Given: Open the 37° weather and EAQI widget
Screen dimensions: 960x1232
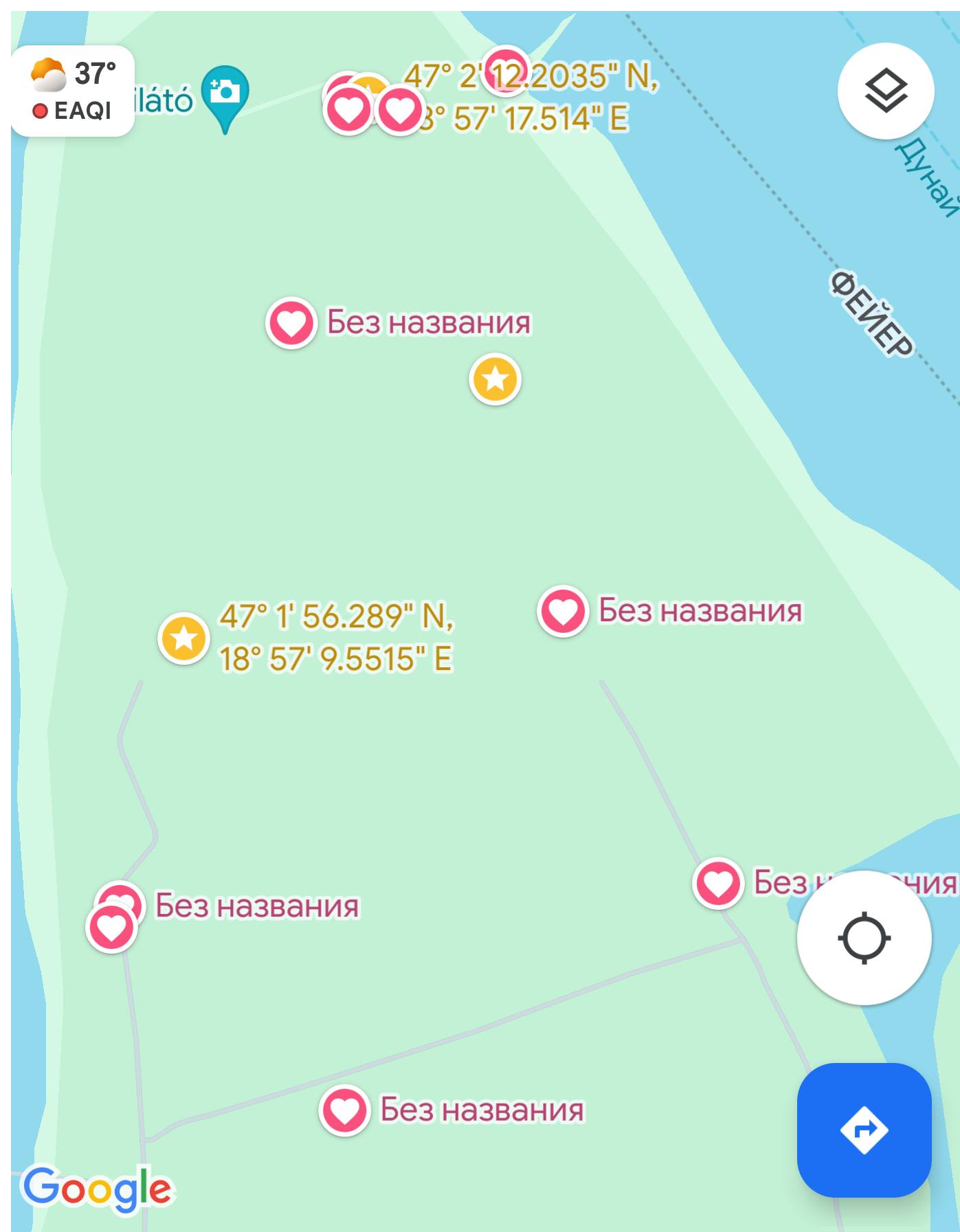Looking at the screenshot, I should pos(73,91).
